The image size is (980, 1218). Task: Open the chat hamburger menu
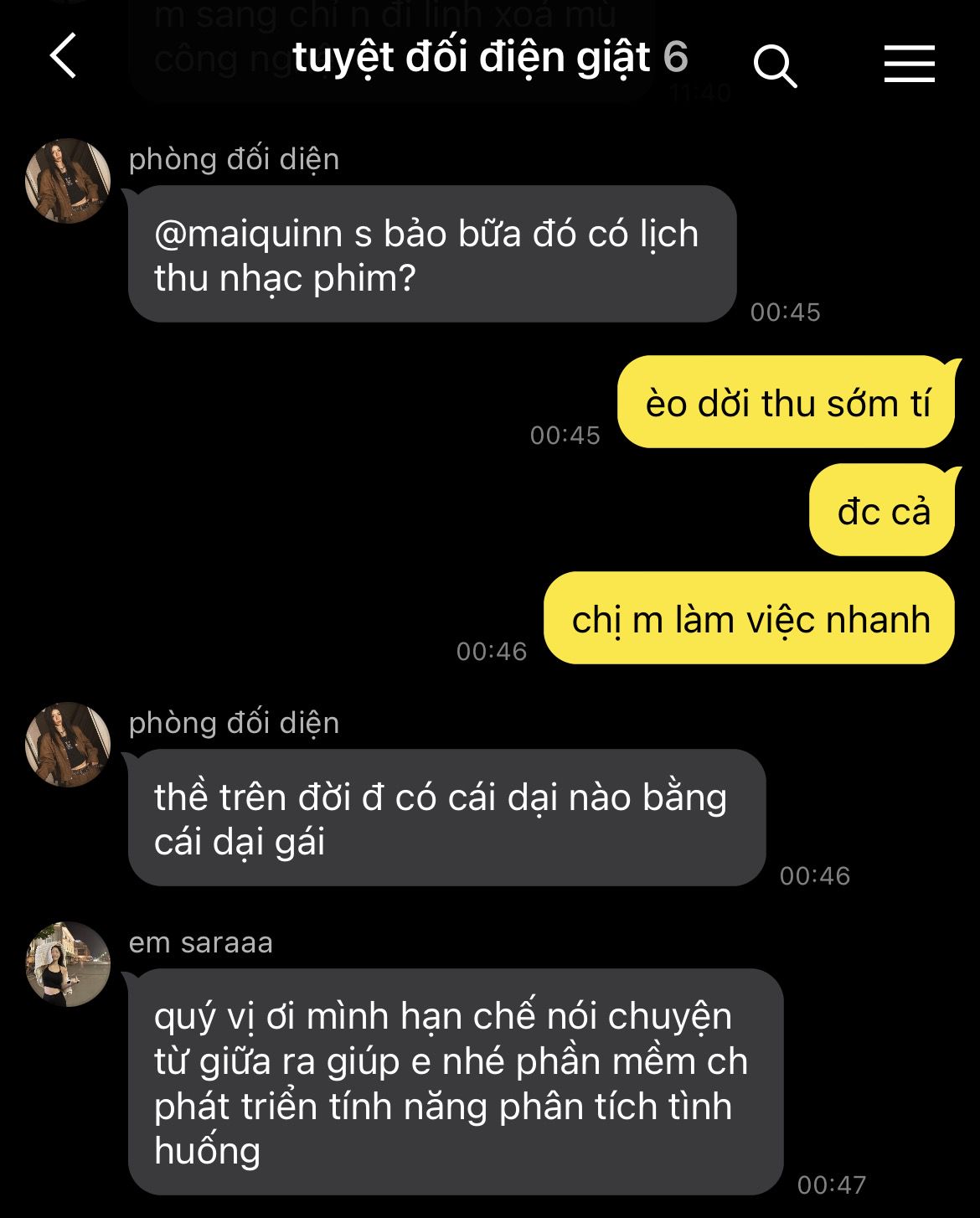click(x=909, y=64)
